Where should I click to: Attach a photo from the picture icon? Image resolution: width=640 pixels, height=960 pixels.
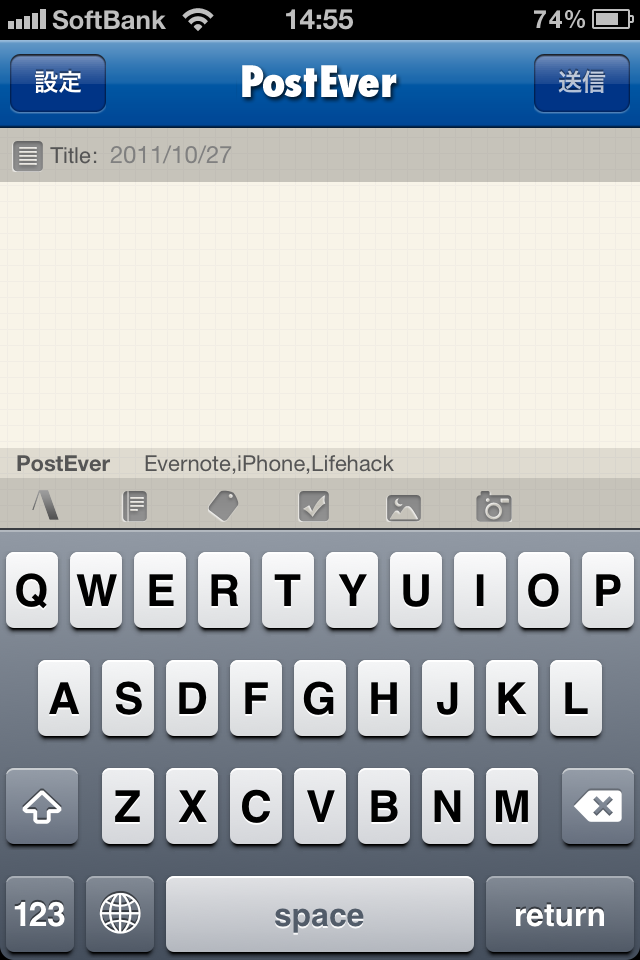pos(403,507)
